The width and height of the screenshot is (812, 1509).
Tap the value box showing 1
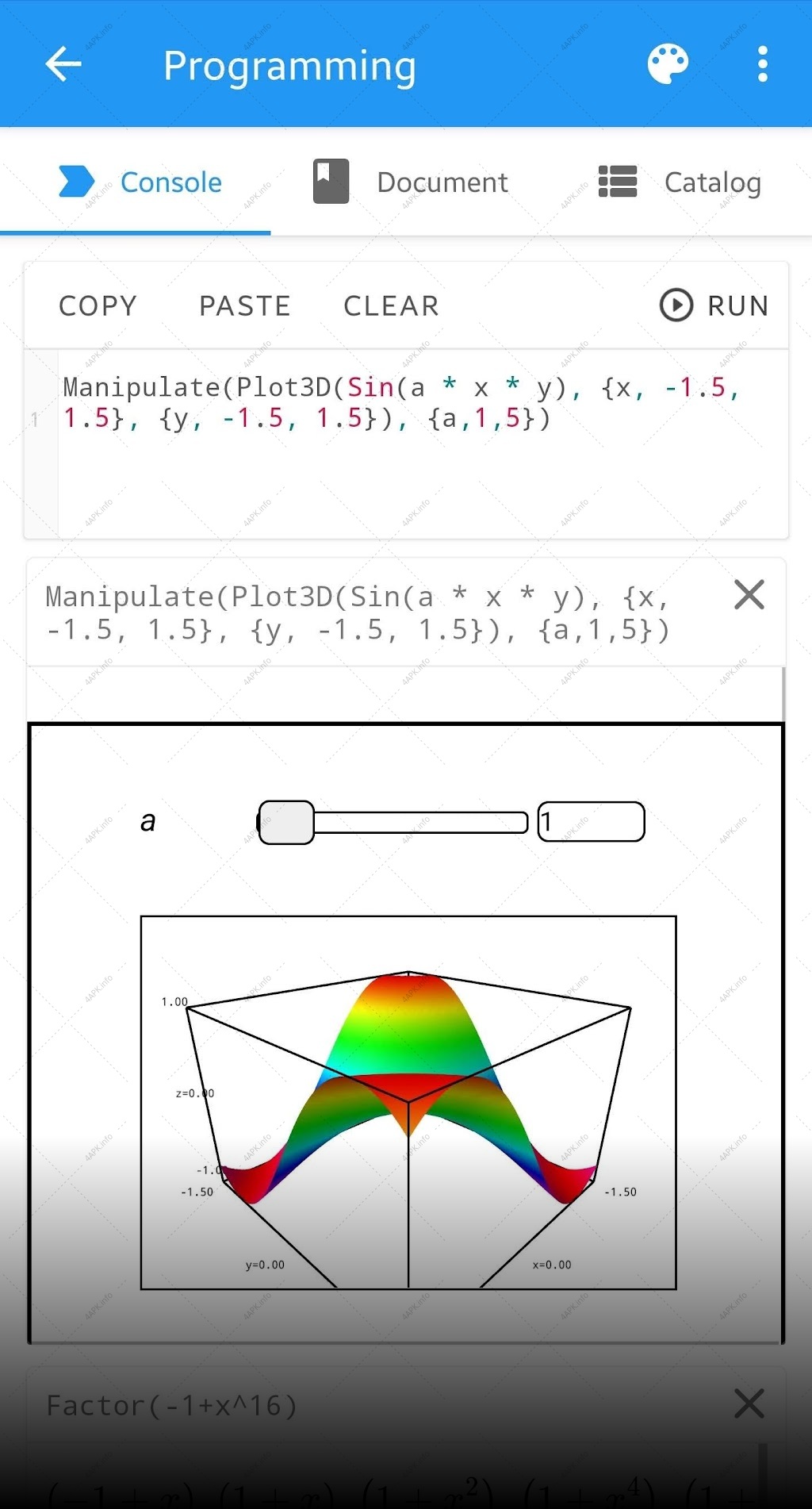click(591, 822)
